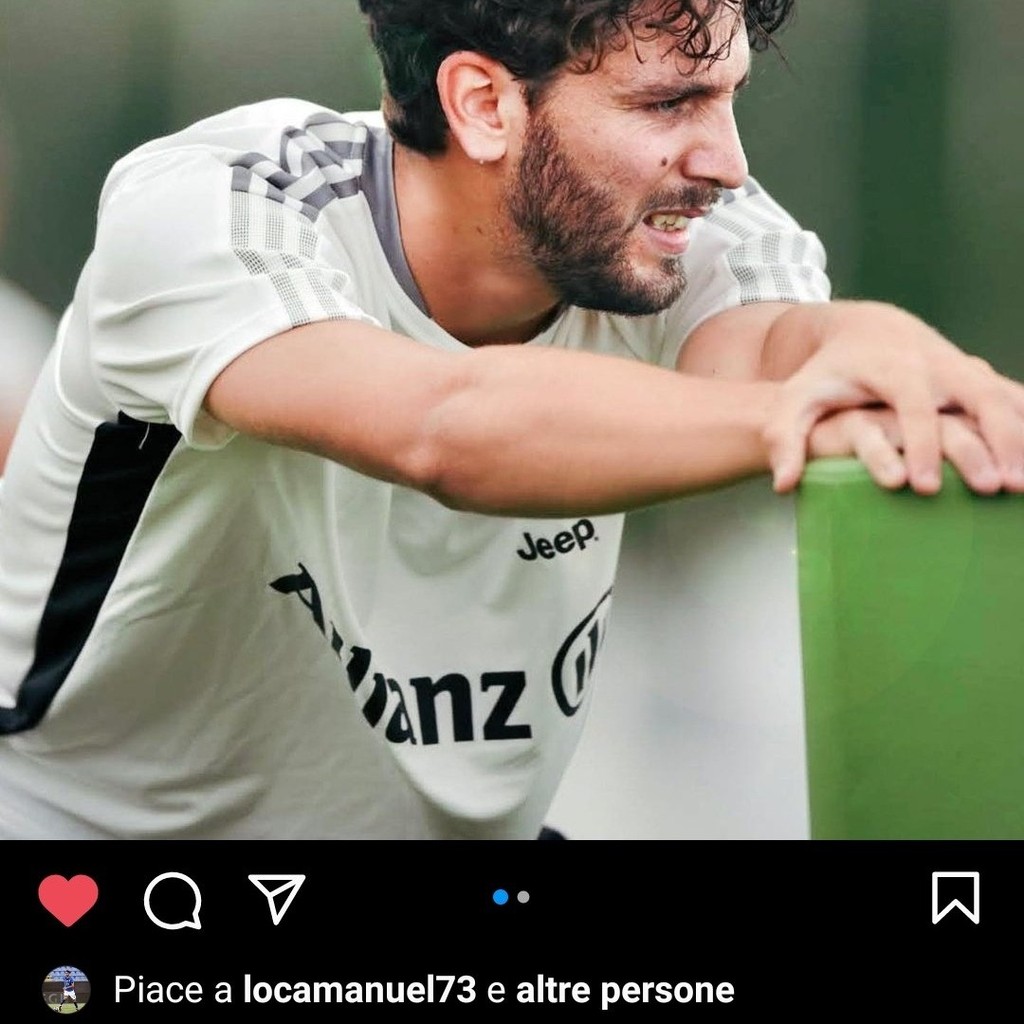Open the comments bubble icon

tap(173, 900)
